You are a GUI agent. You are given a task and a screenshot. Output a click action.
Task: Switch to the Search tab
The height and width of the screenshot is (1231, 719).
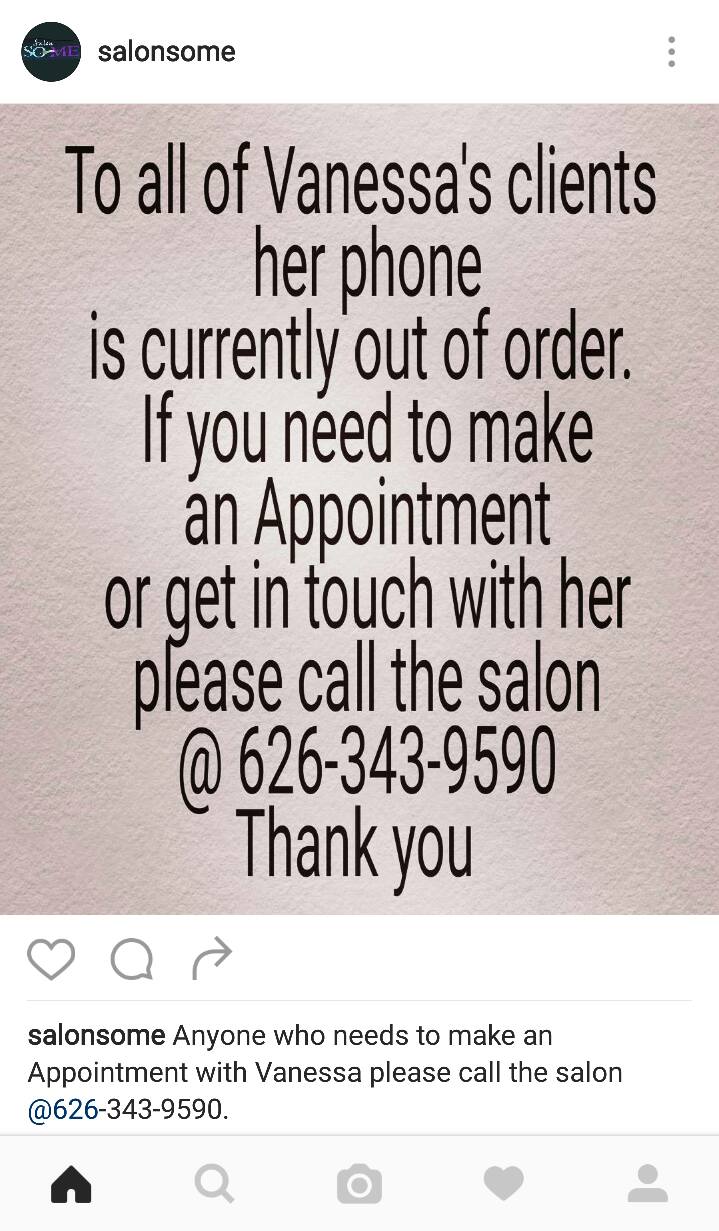point(214,1185)
